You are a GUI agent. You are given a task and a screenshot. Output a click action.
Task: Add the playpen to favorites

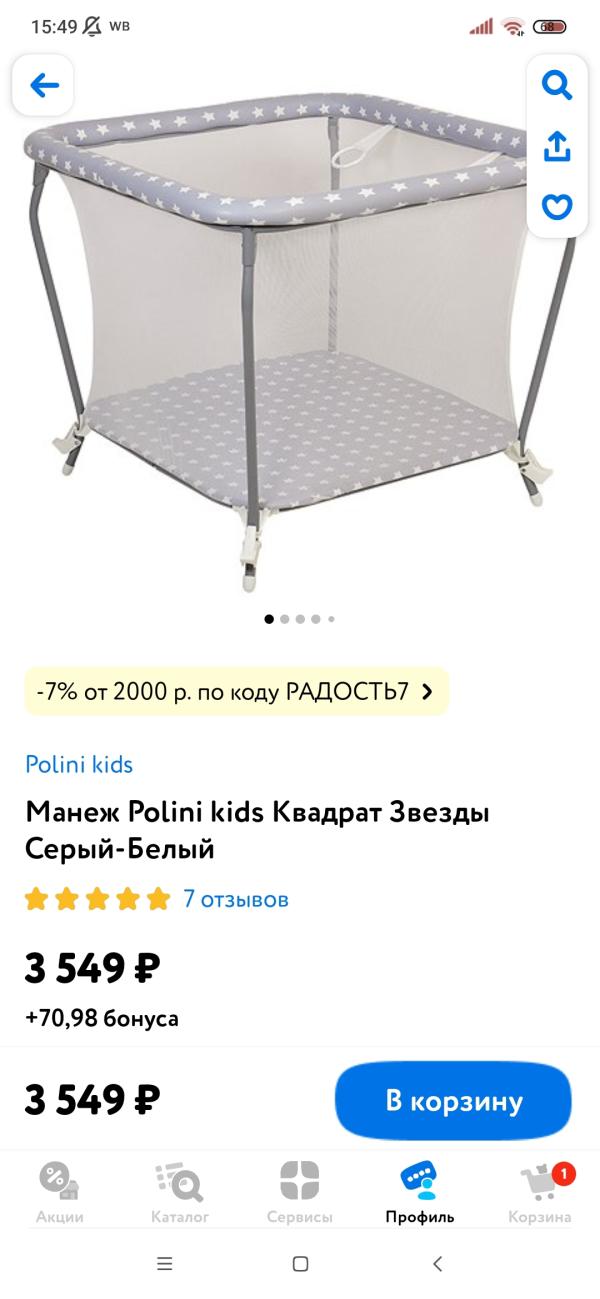tap(557, 207)
